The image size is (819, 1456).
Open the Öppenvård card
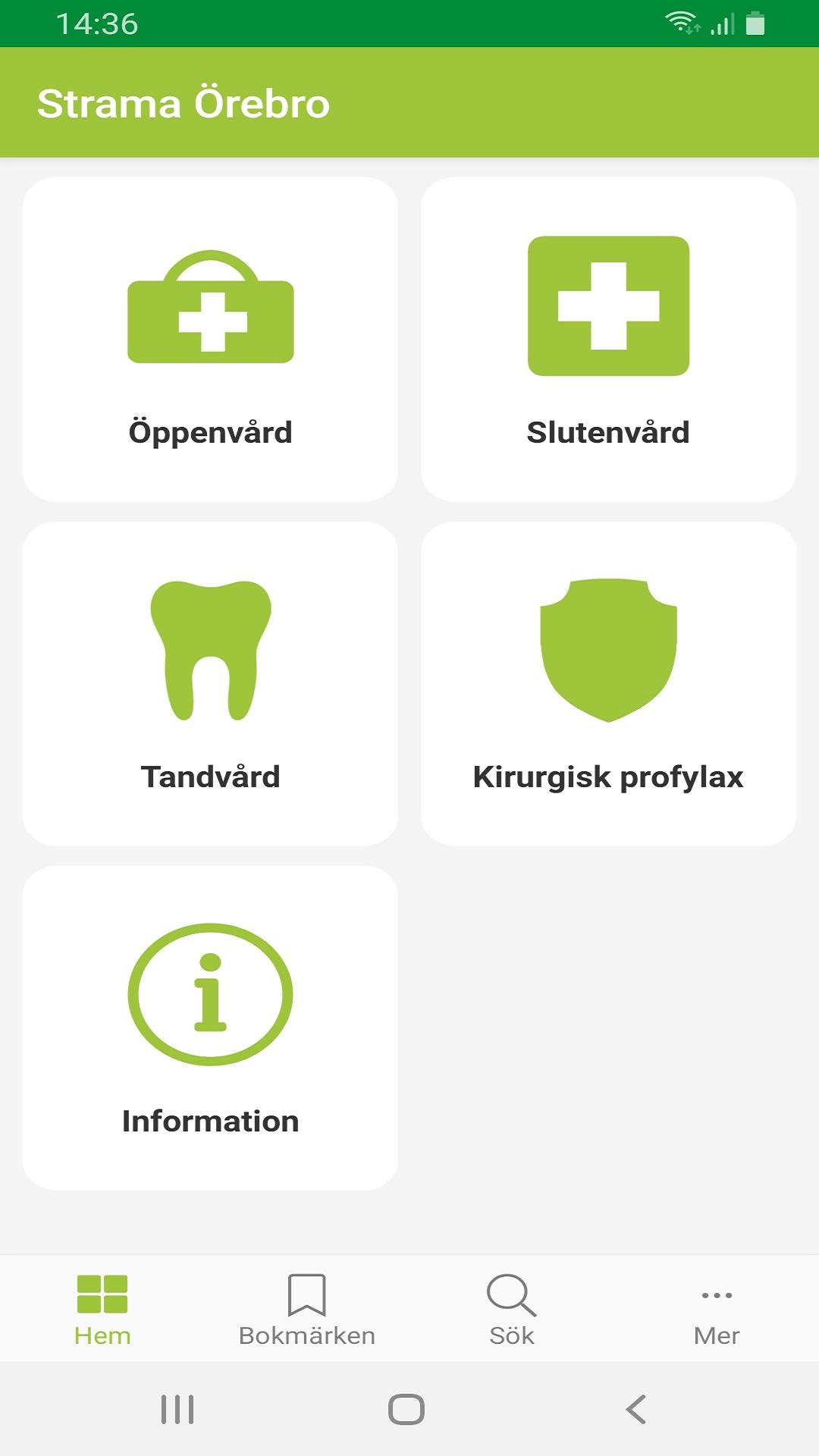point(210,339)
